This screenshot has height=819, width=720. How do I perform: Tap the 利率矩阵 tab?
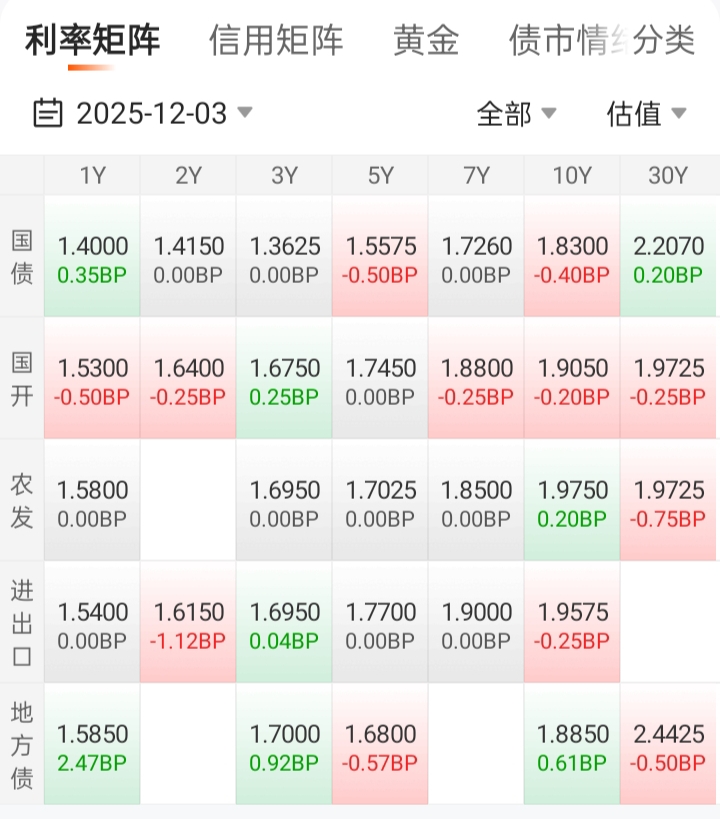pyautogui.click(x=92, y=41)
